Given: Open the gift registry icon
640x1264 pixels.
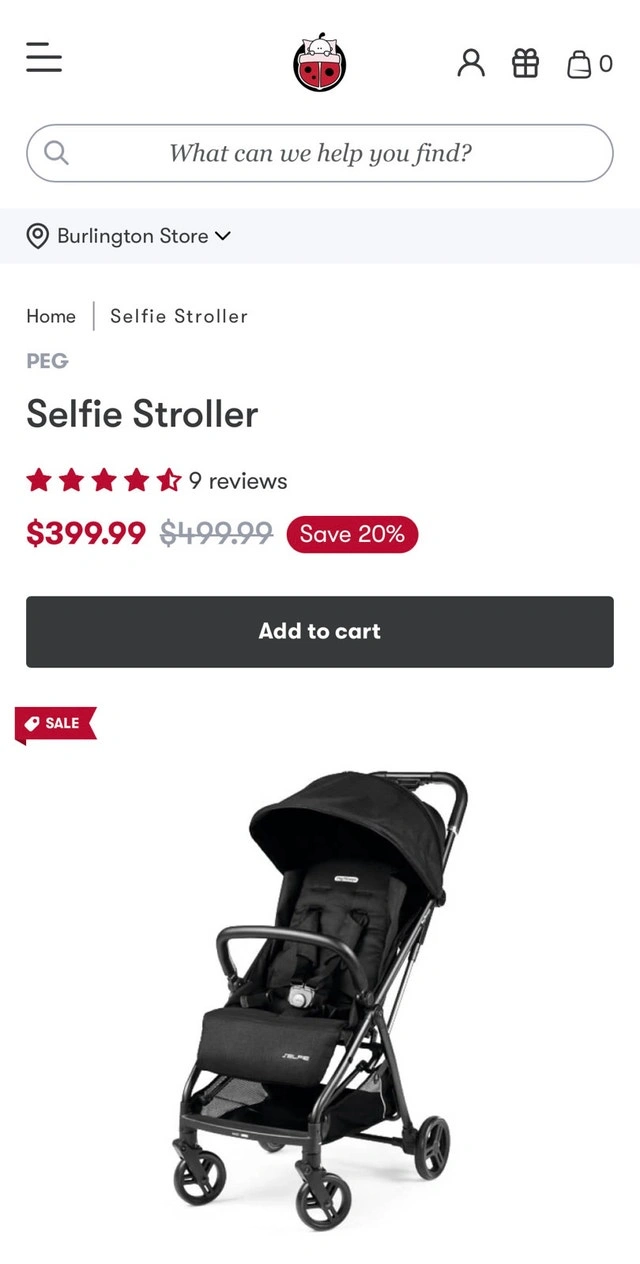Looking at the screenshot, I should click(x=525, y=63).
